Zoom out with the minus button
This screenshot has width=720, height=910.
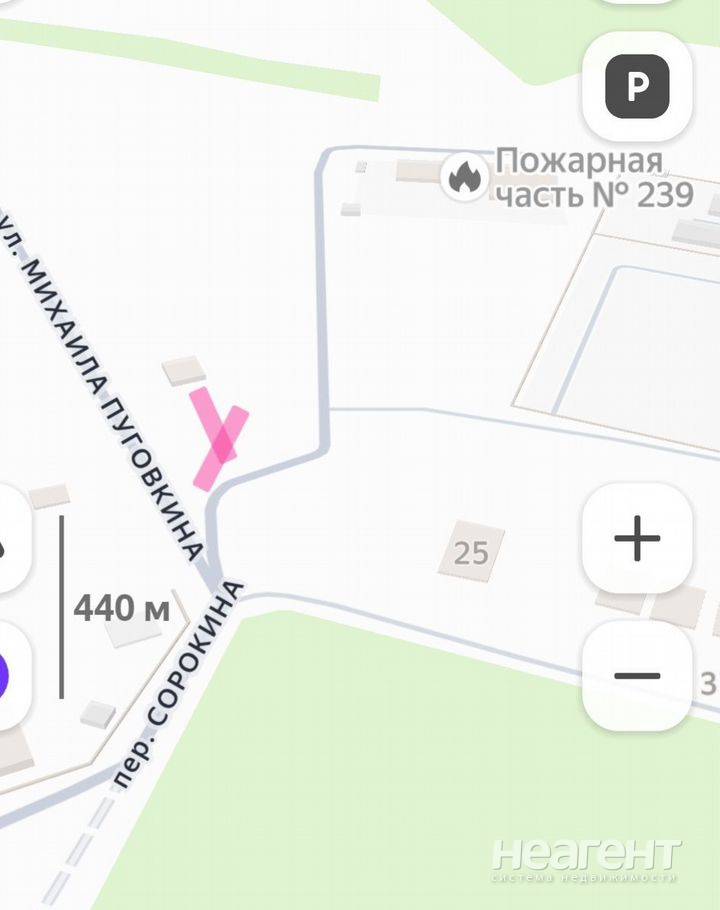pyautogui.click(x=637, y=676)
